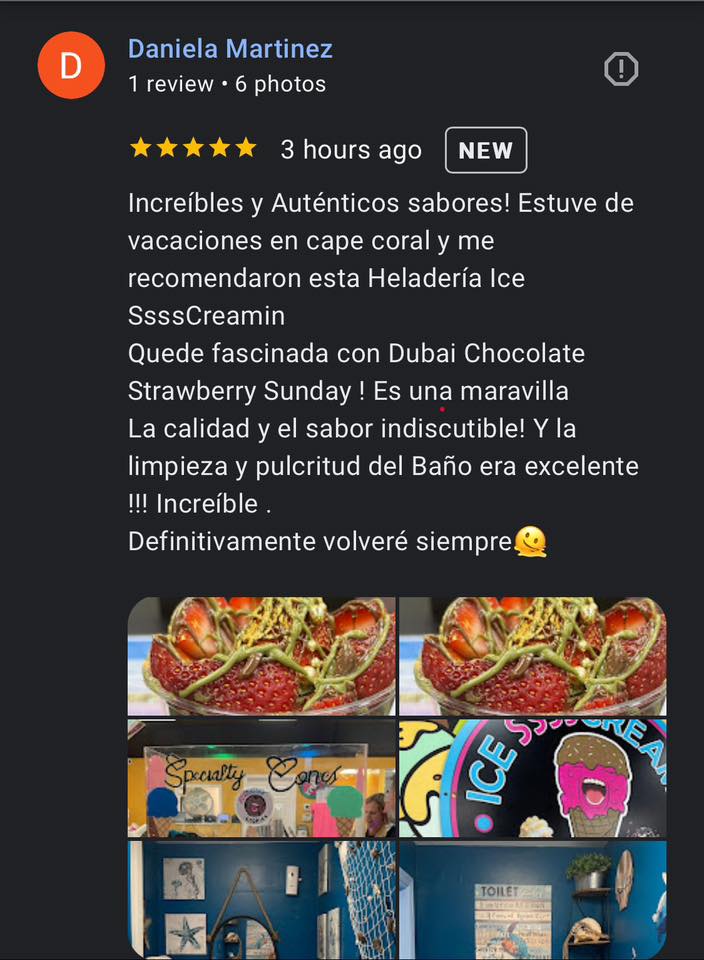Open Daniela Martinez's profile name
This screenshot has height=960, width=704.
click(x=230, y=49)
